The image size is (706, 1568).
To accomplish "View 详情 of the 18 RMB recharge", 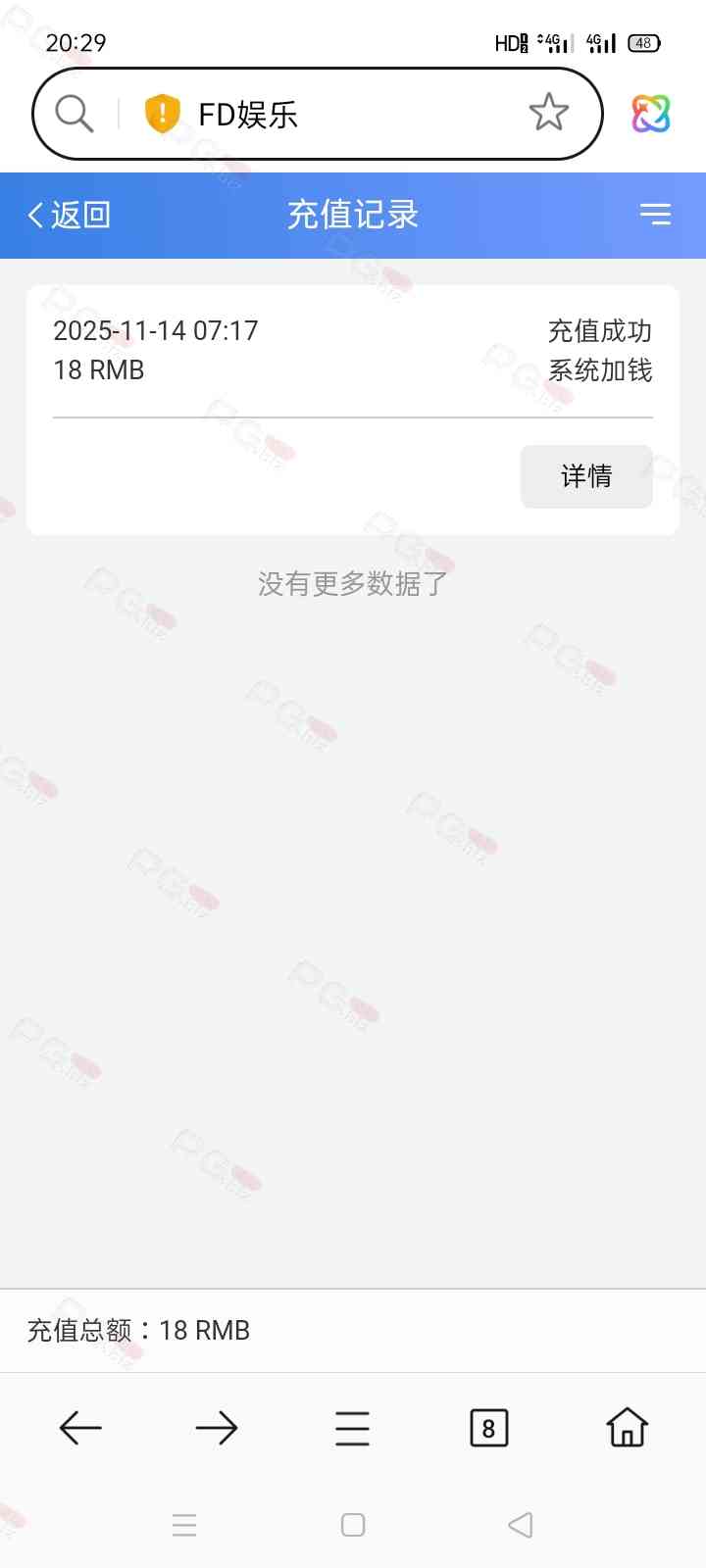I will click(585, 476).
